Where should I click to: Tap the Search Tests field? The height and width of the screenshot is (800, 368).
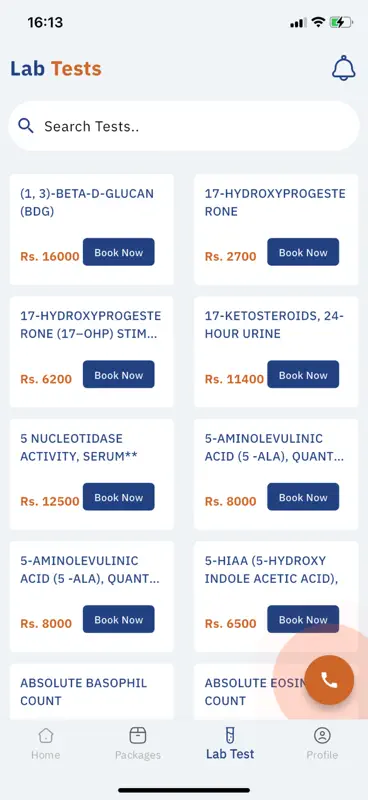coord(184,126)
